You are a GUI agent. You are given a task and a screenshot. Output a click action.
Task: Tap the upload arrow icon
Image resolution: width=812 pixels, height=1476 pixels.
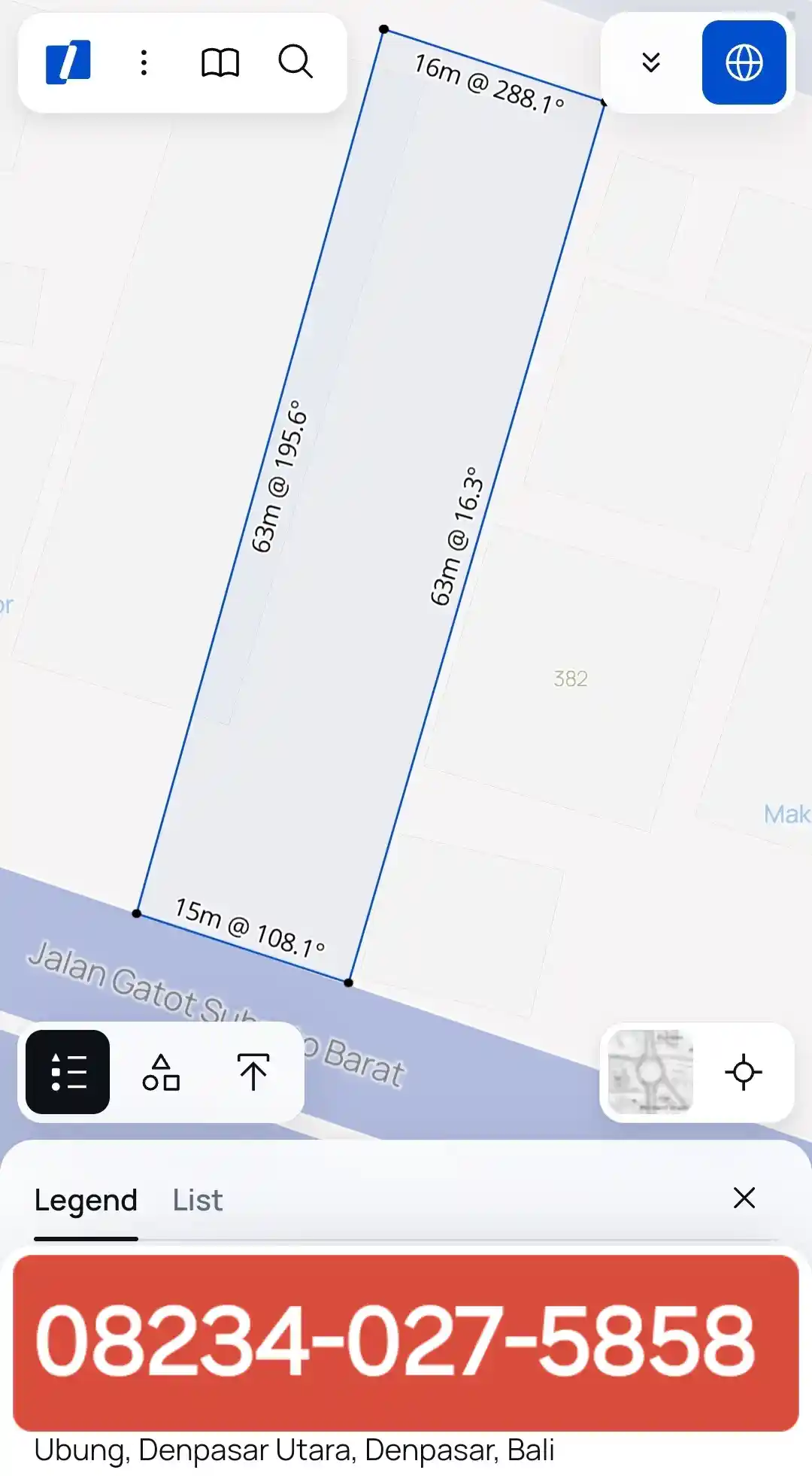253,1072
